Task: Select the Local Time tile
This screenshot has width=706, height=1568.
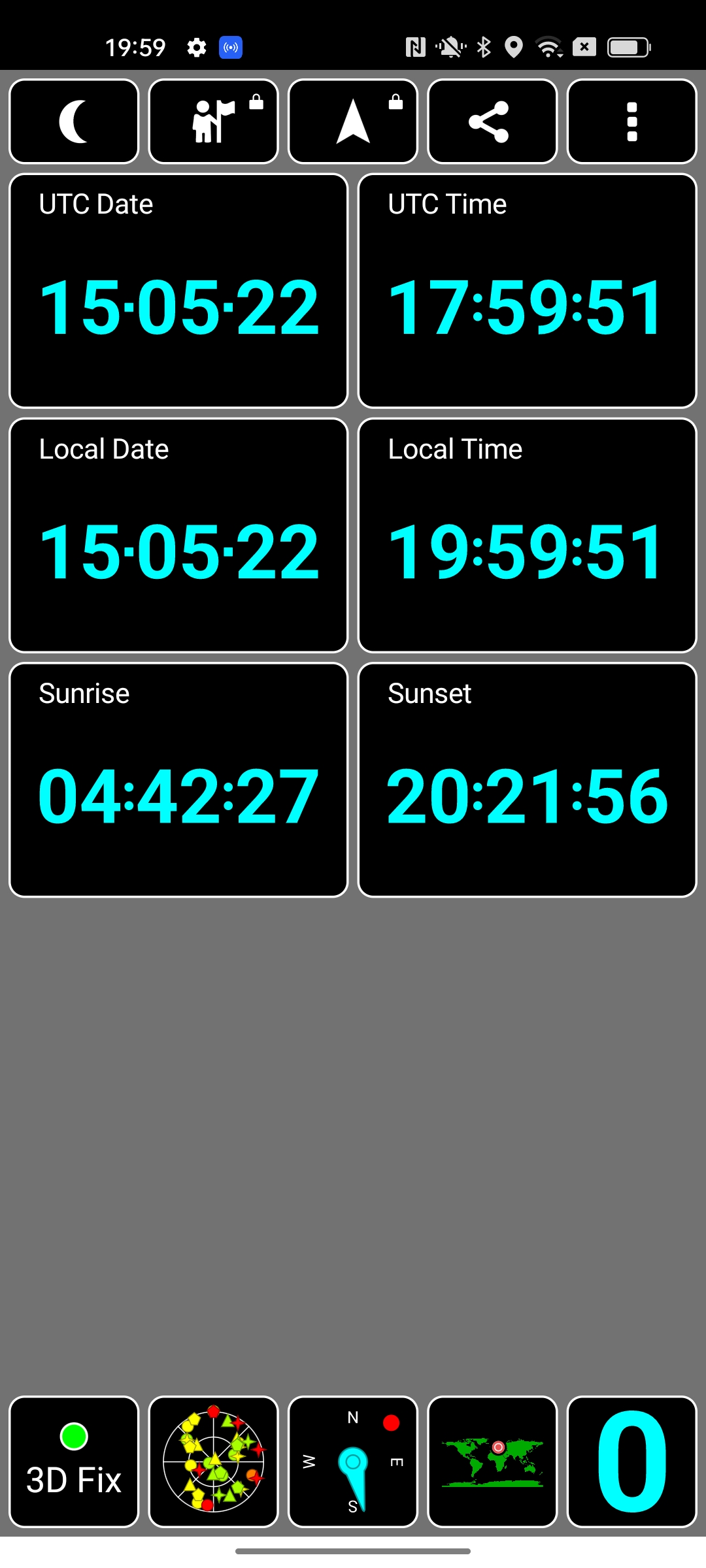Action: (528, 535)
